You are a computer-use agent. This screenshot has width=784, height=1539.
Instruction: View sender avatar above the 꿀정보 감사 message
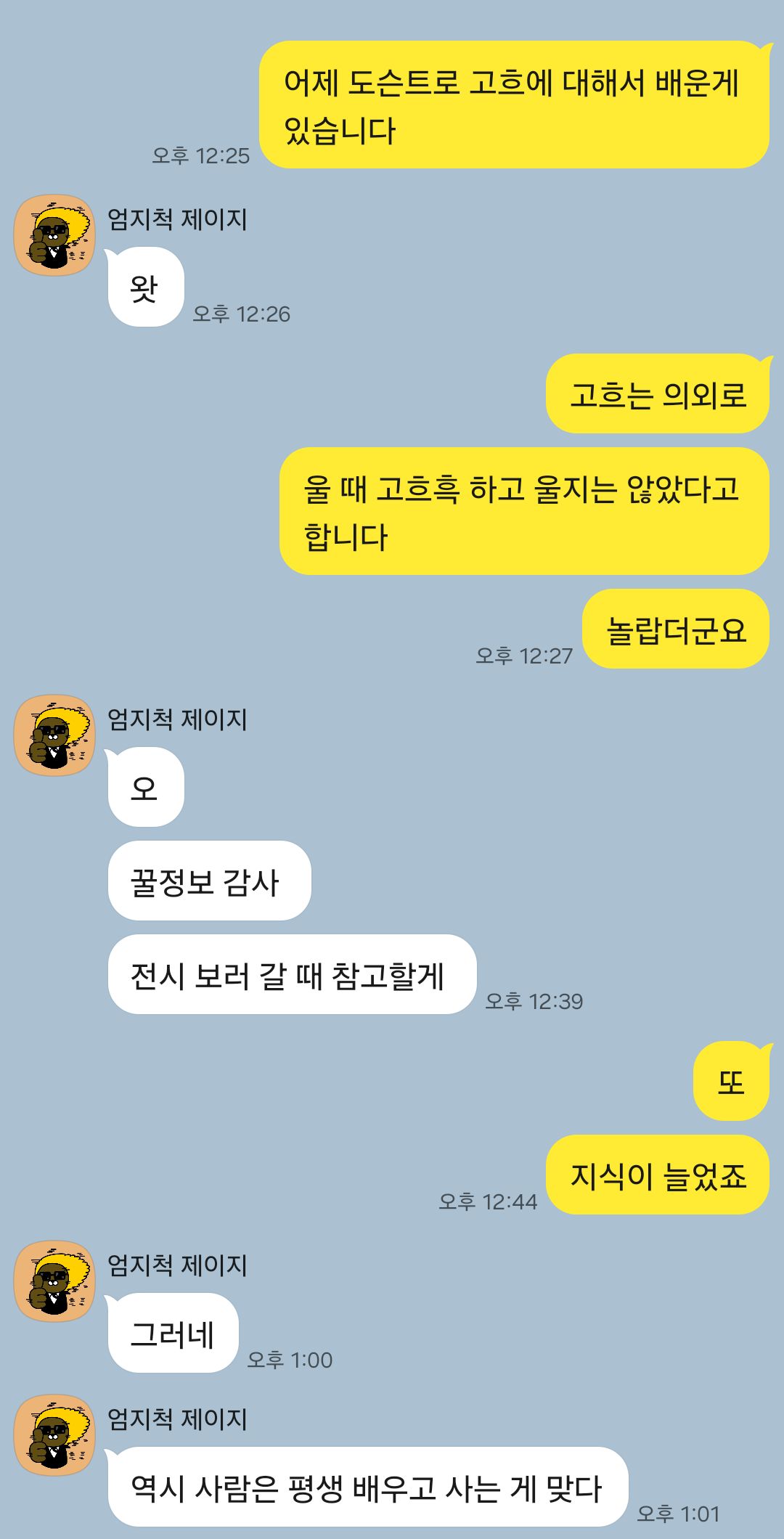pos(54,735)
